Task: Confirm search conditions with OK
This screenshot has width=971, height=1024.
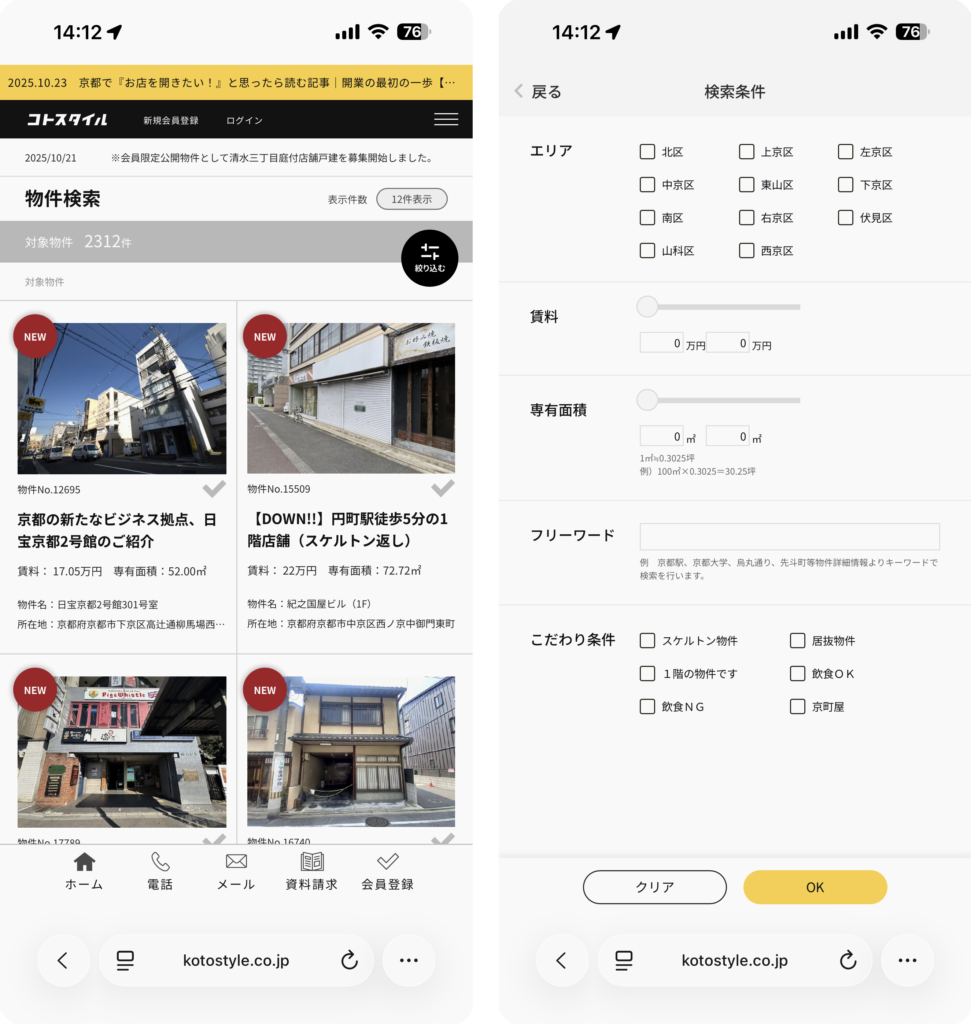Action: [x=814, y=887]
